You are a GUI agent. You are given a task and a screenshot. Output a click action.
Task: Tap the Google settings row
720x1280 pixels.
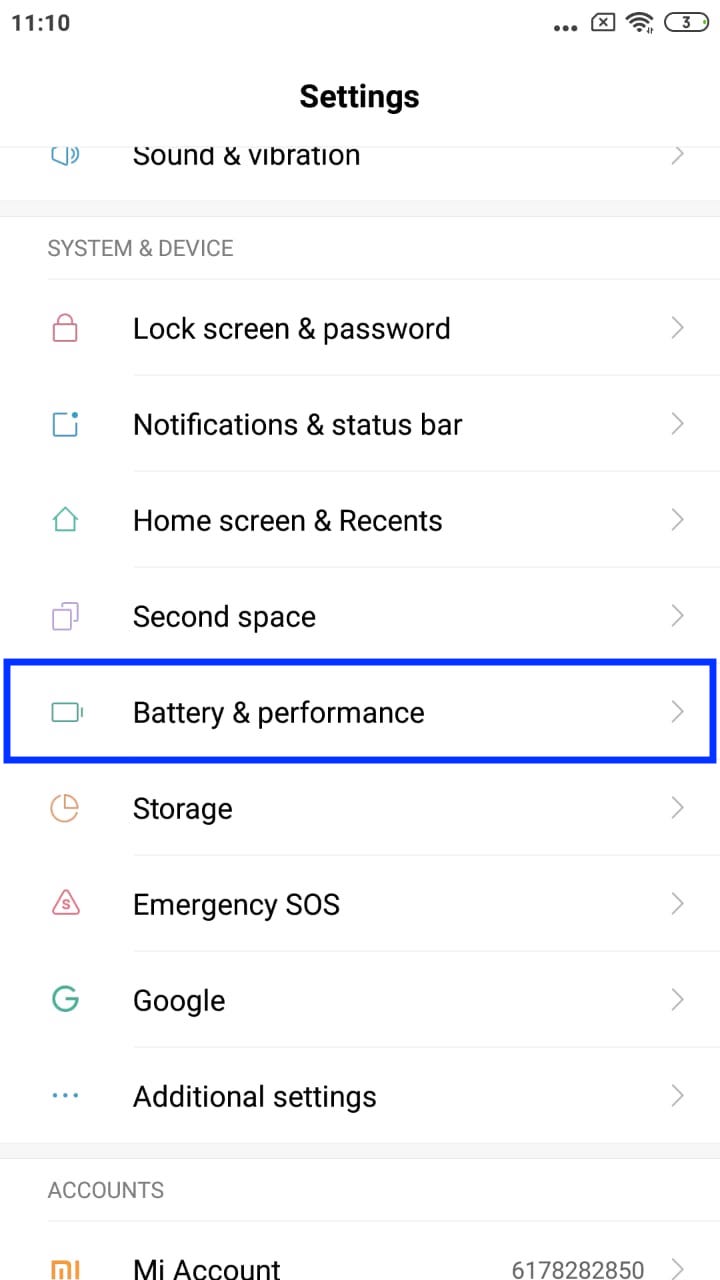coord(360,1001)
